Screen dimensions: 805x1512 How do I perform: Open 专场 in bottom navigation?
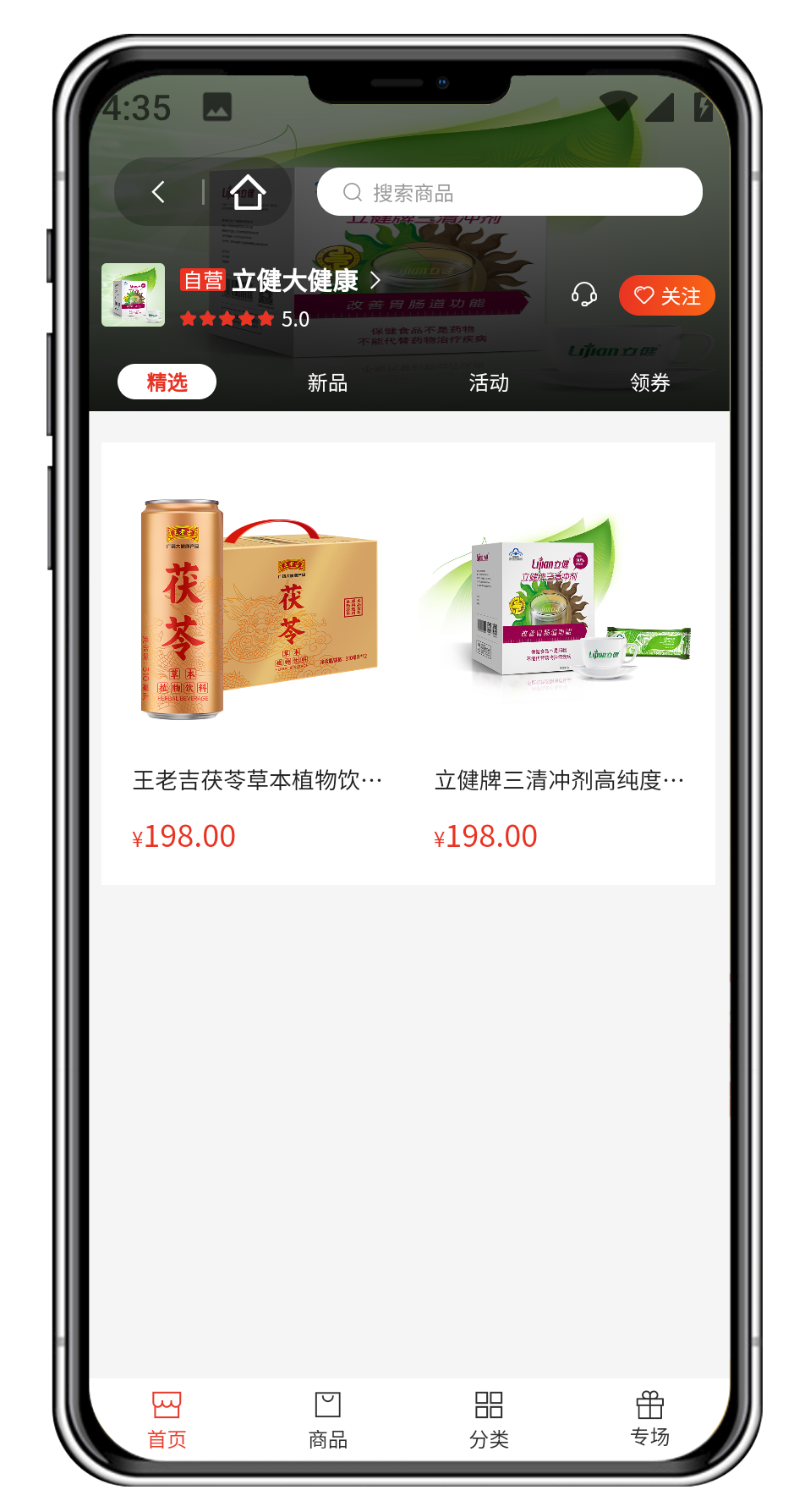click(649, 1419)
